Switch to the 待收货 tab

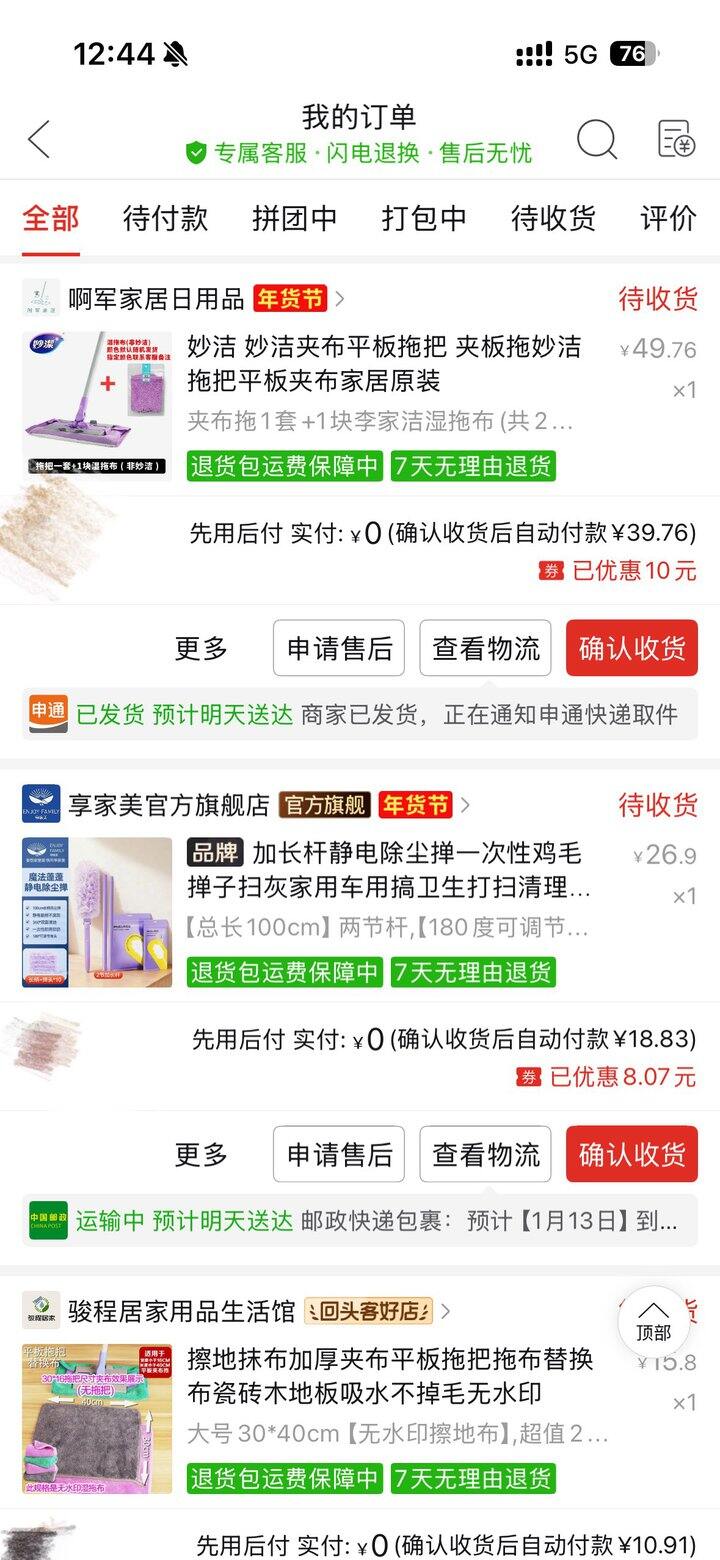tap(553, 218)
